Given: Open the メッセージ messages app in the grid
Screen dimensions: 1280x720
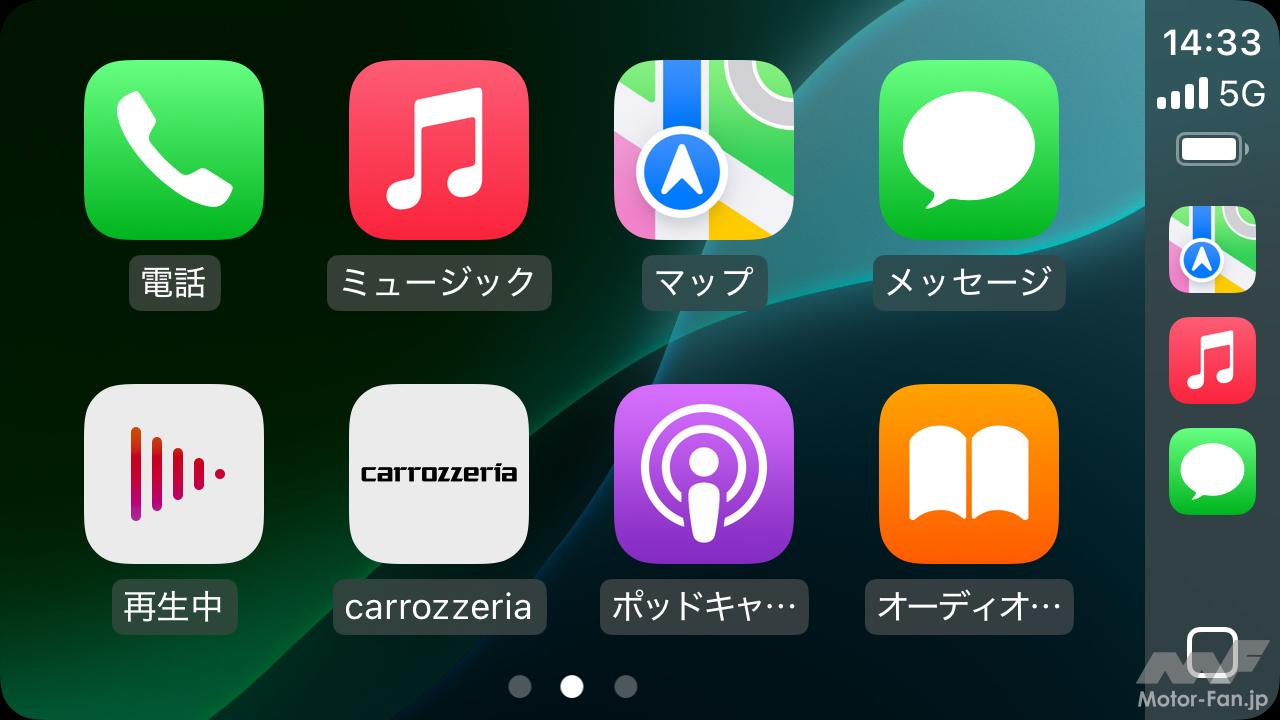Looking at the screenshot, I should (969, 150).
